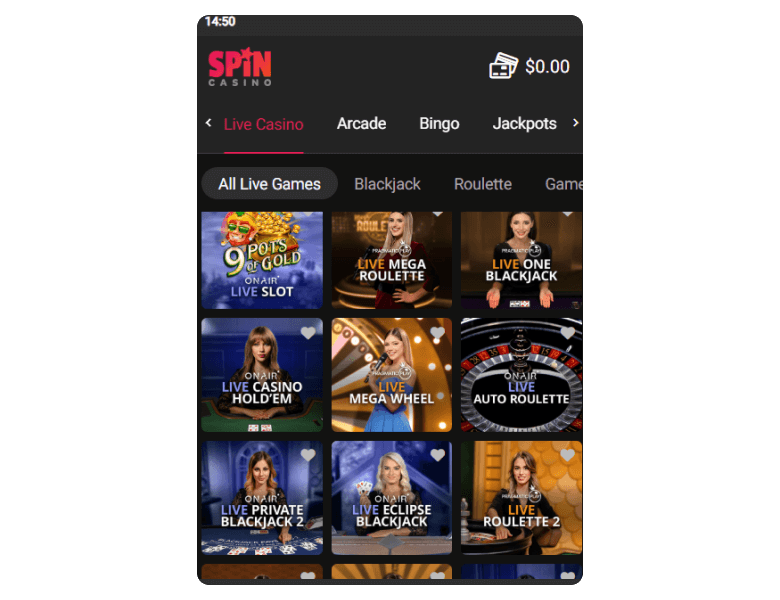This screenshot has height=600, width=780.
Task: Launch the Live Mega Roulette game
Action: click(x=391, y=260)
